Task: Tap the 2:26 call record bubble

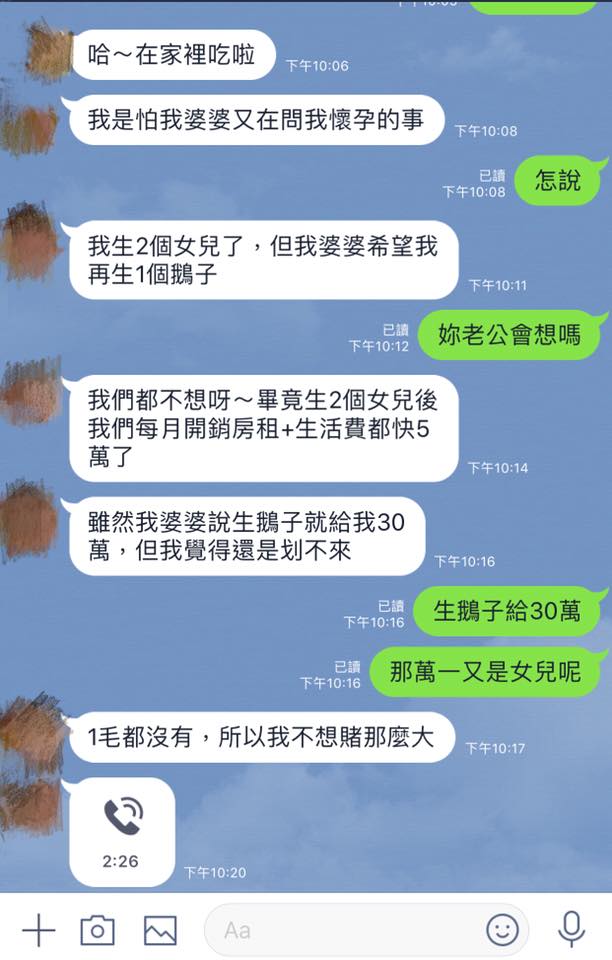Action: [x=121, y=832]
